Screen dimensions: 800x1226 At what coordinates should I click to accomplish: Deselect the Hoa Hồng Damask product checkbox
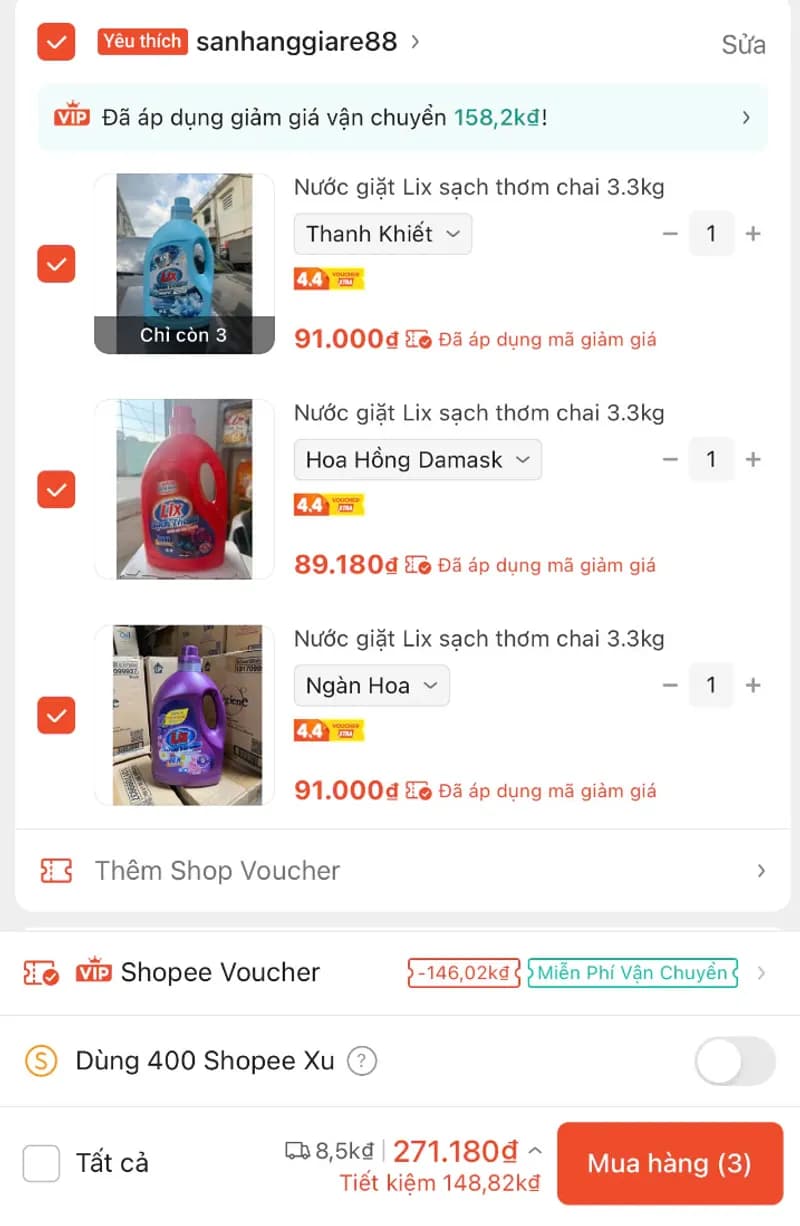(x=55, y=489)
